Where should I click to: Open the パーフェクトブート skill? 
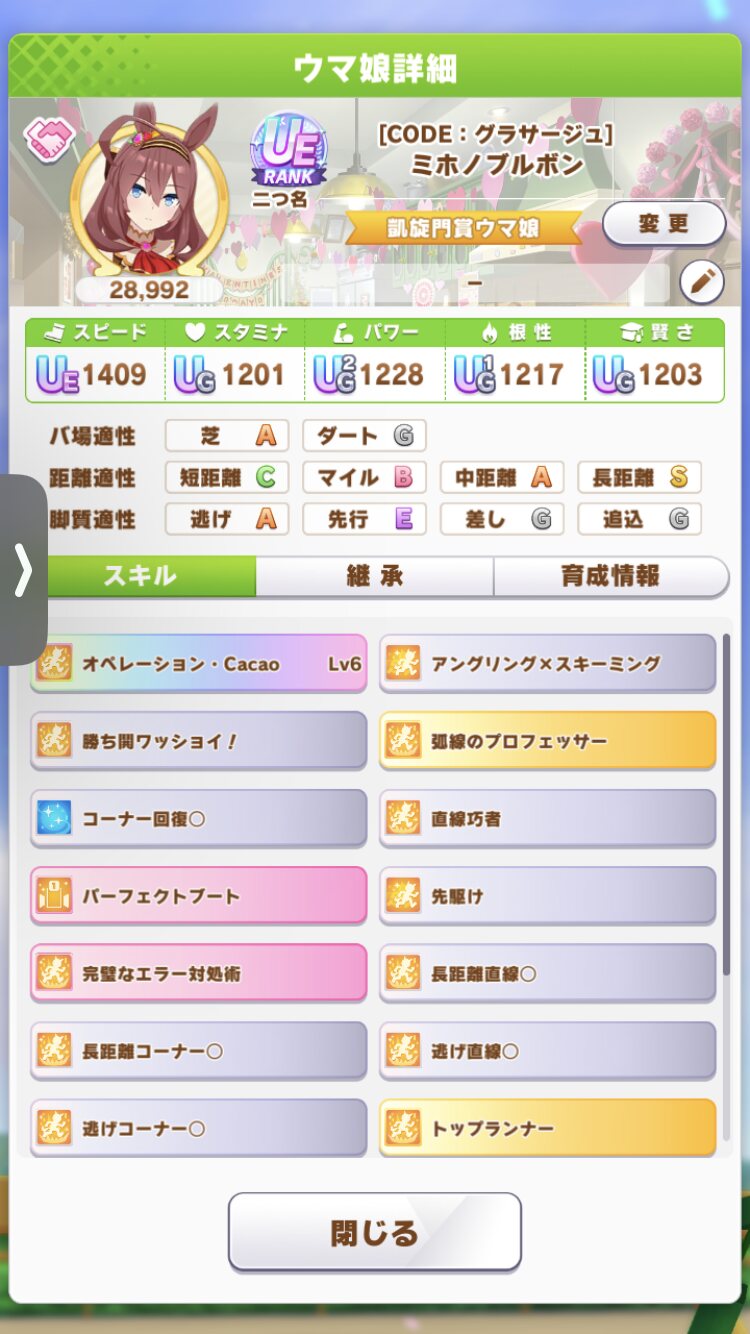click(x=198, y=896)
